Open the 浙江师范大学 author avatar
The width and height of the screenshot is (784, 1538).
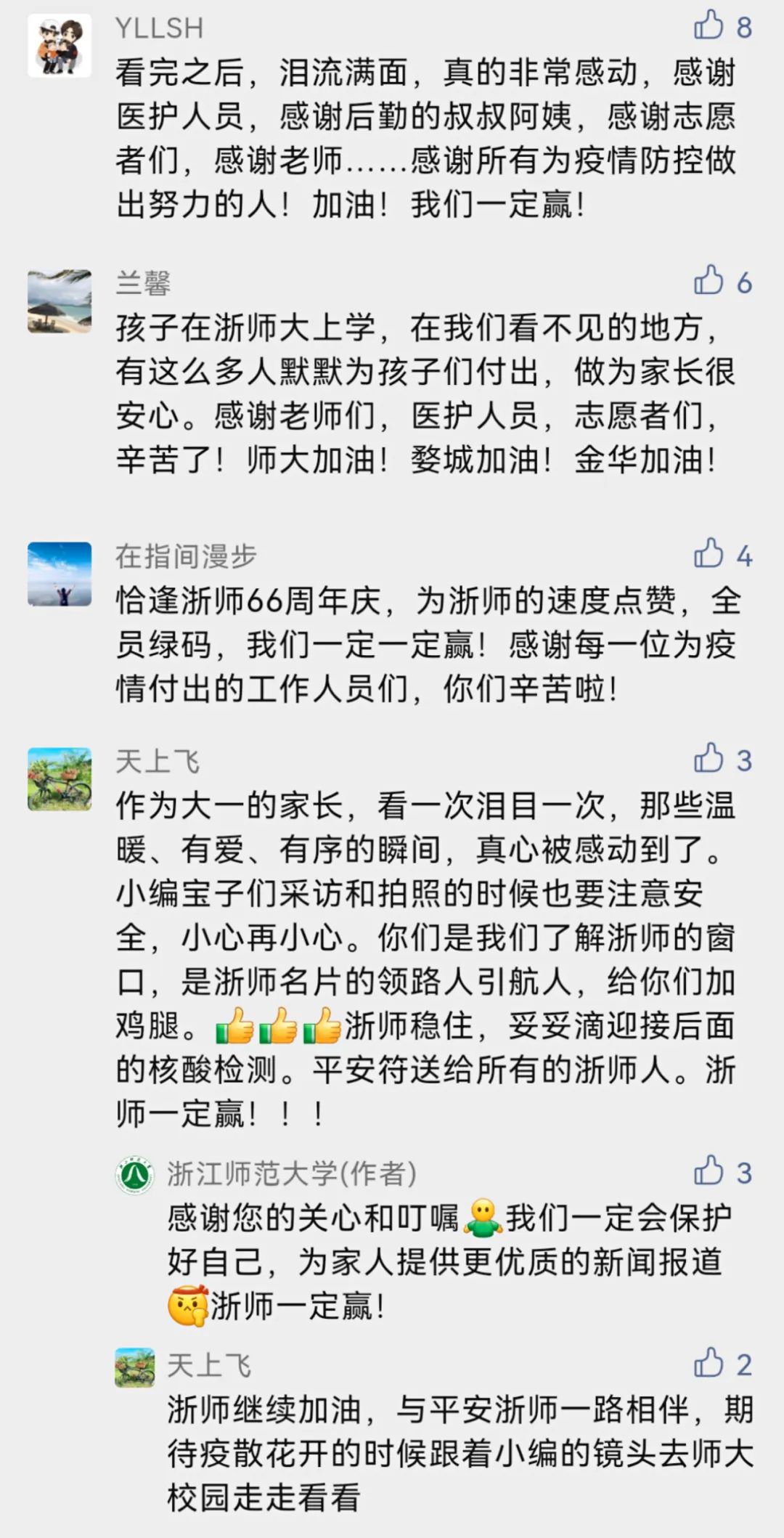pos(135,1175)
